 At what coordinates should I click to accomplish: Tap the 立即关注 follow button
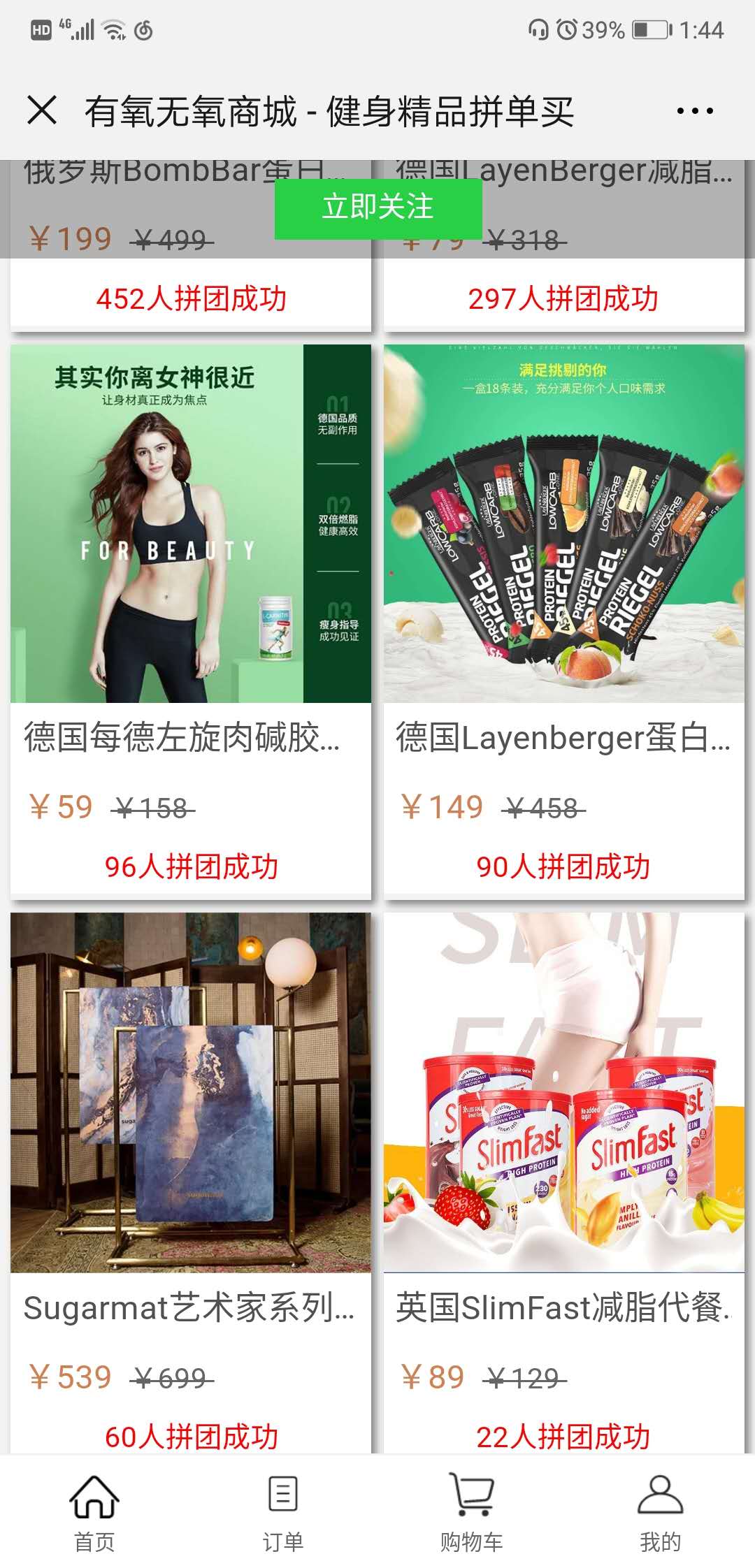377,208
